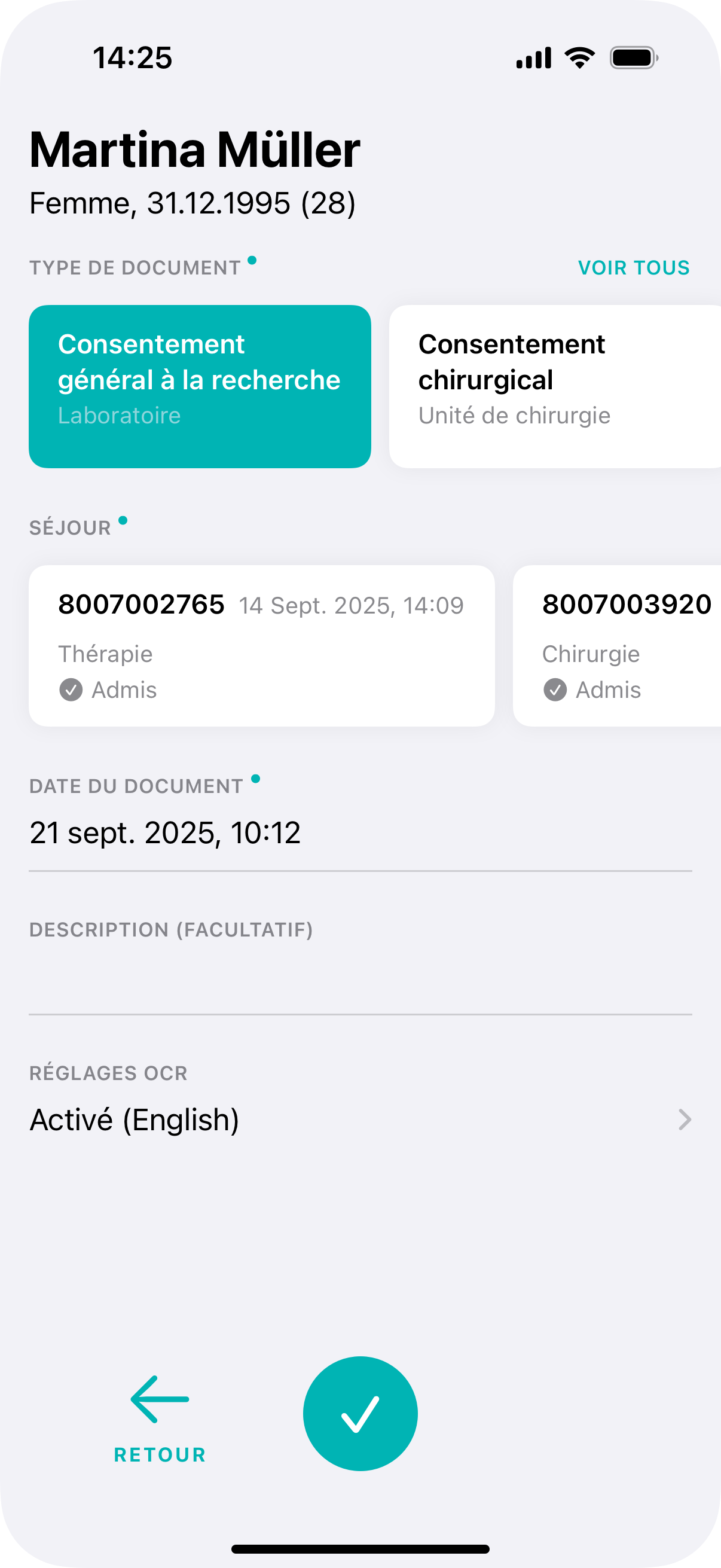Confirm with the round checkmark button
Image resolution: width=721 pixels, height=1568 pixels.
coord(360,1413)
